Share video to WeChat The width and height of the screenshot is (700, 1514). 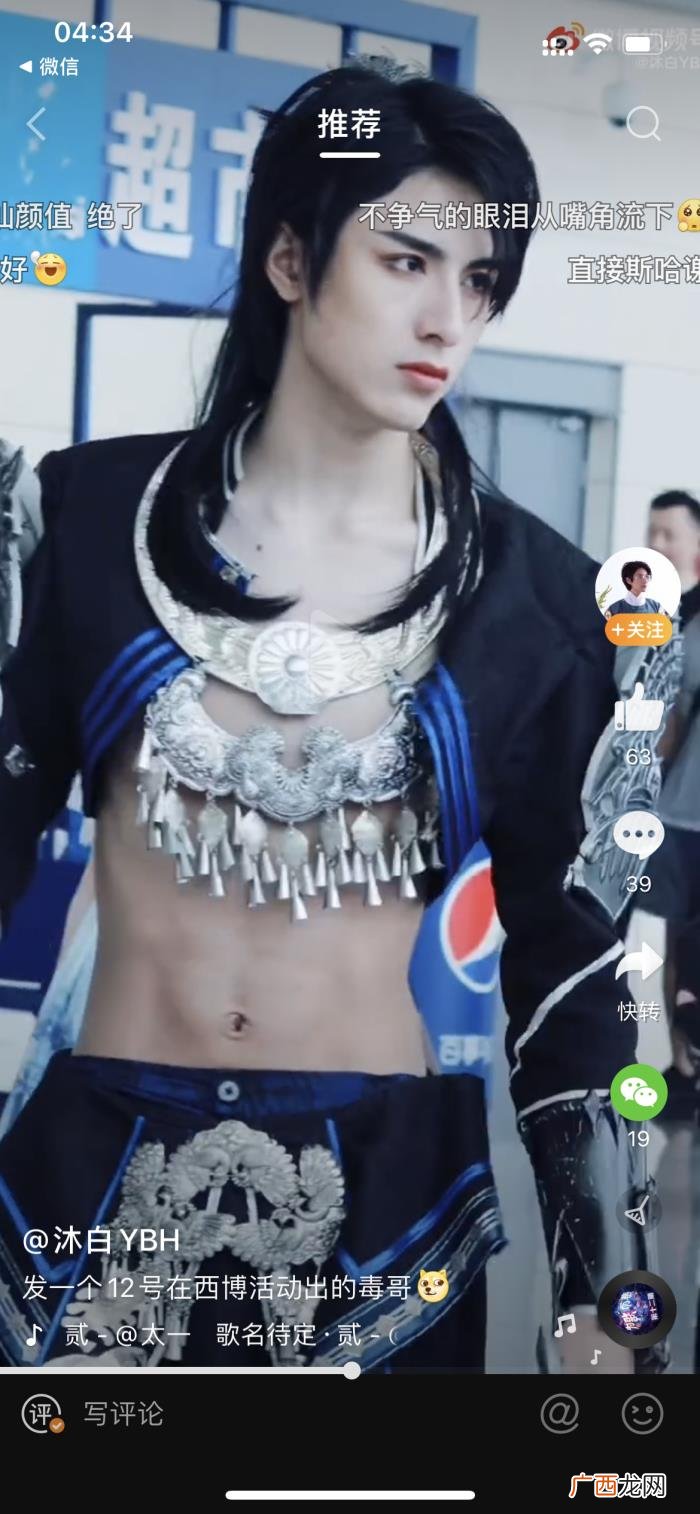[x=638, y=1092]
